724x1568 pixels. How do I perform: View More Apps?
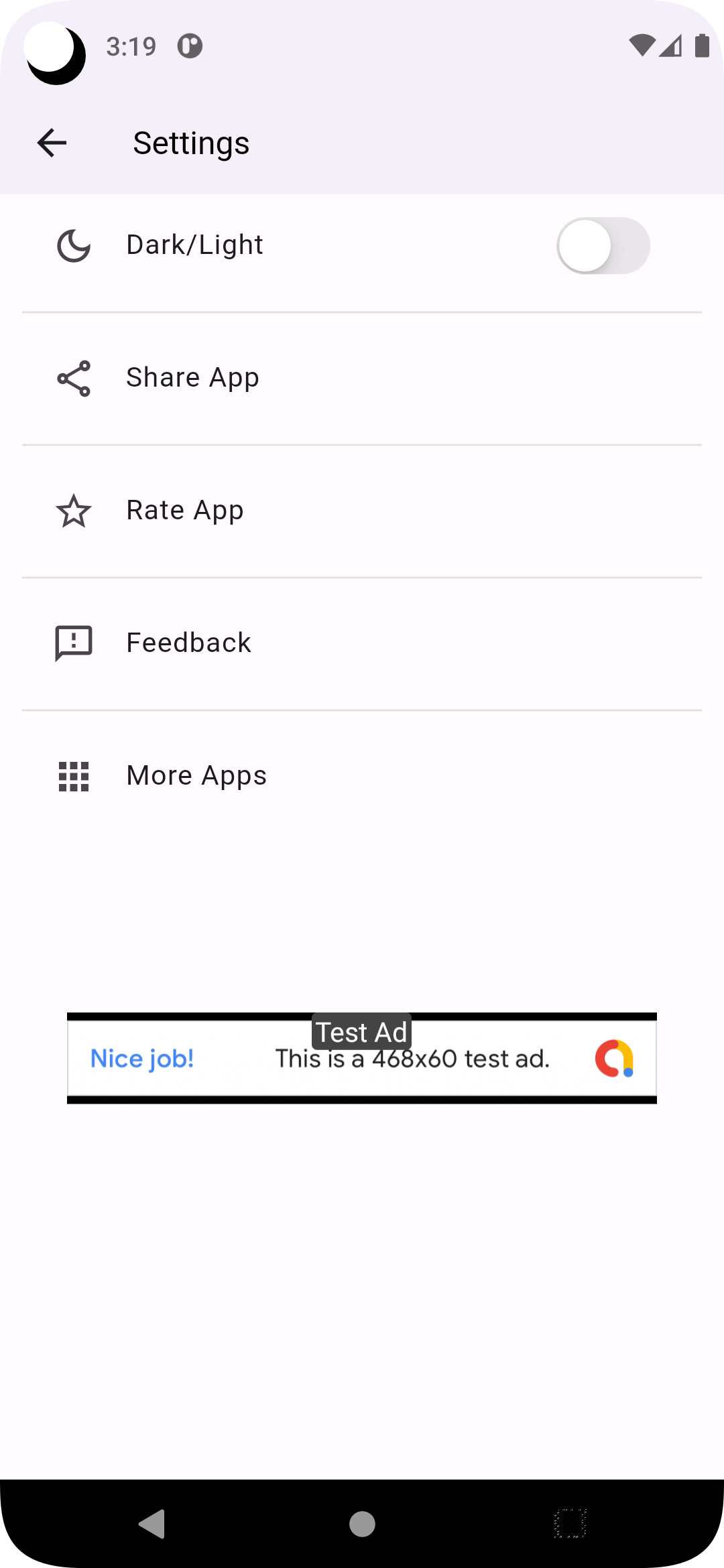click(x=196, y=776)
